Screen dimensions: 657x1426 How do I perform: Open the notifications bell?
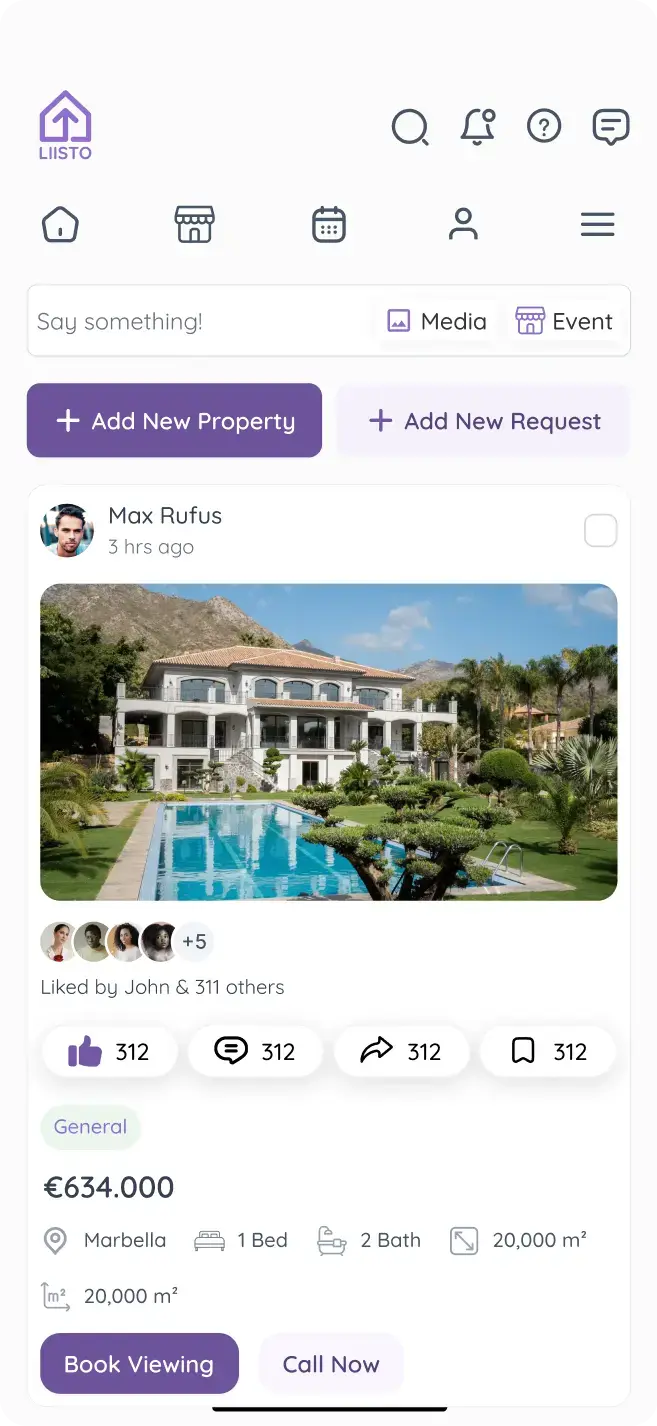click(x=477, y=127)
